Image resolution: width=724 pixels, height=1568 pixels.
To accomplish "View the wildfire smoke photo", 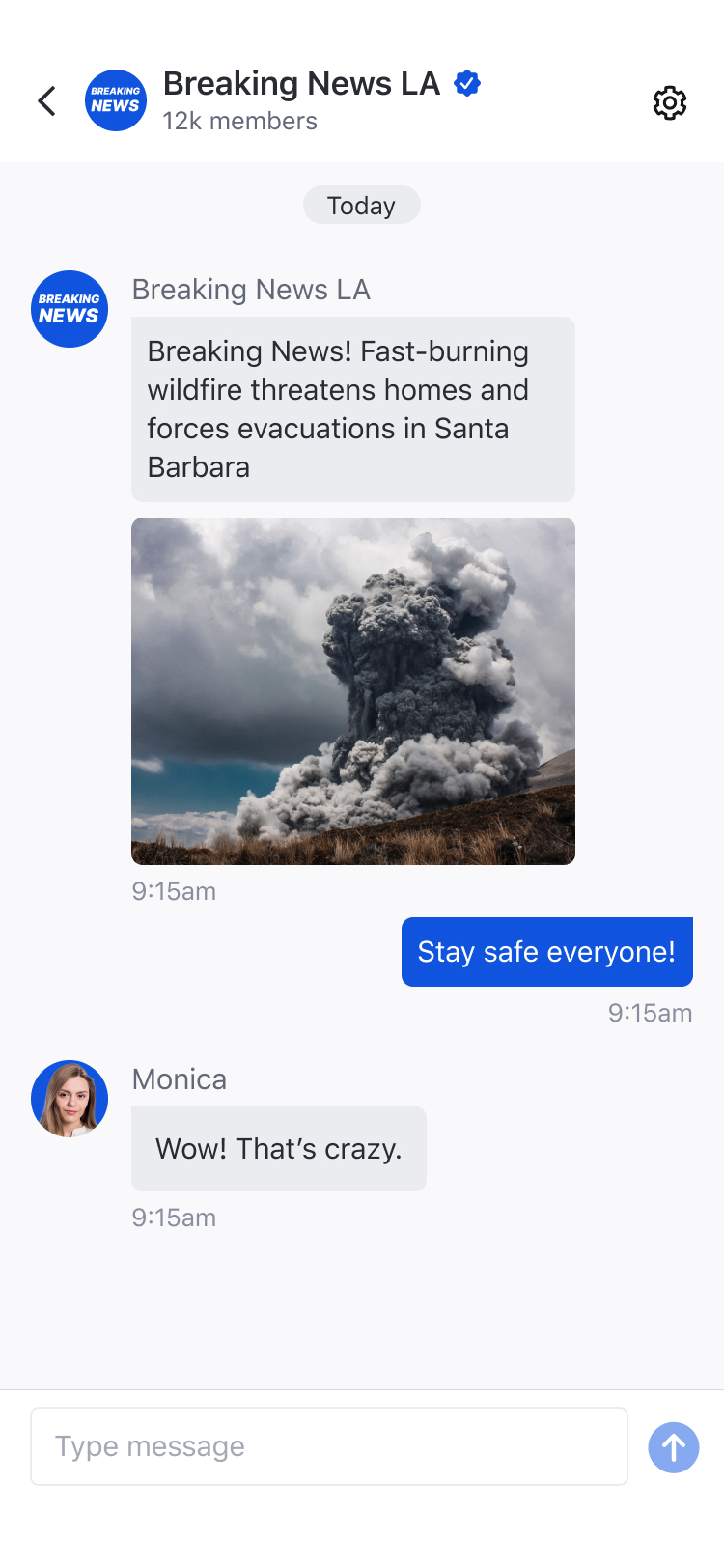I will [353, 691].
